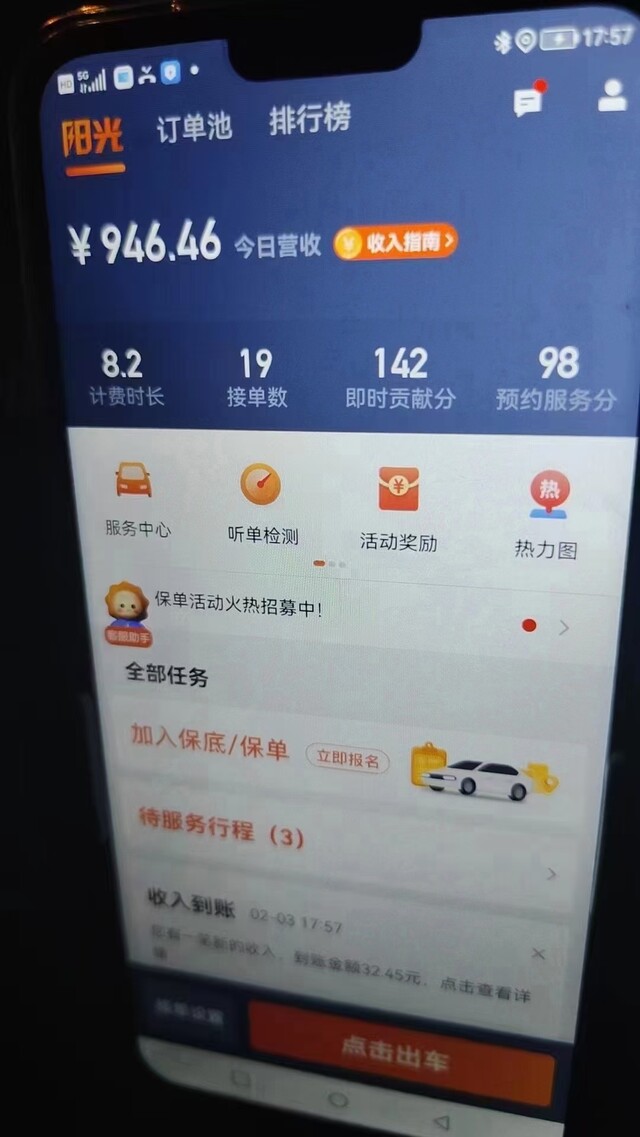This screenshot has width=640, height=1137.
Task: Open the 热力图 heat map
Action: coord(547,516)
